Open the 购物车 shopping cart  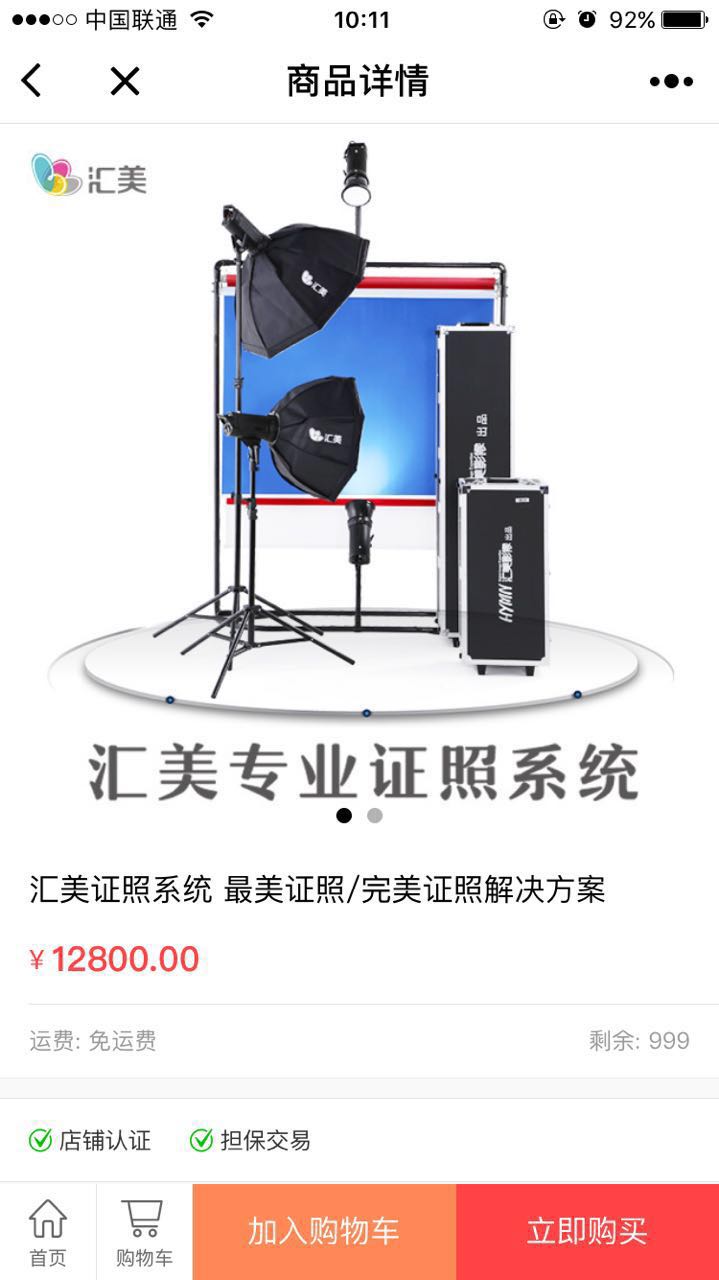pos(143,1232)
